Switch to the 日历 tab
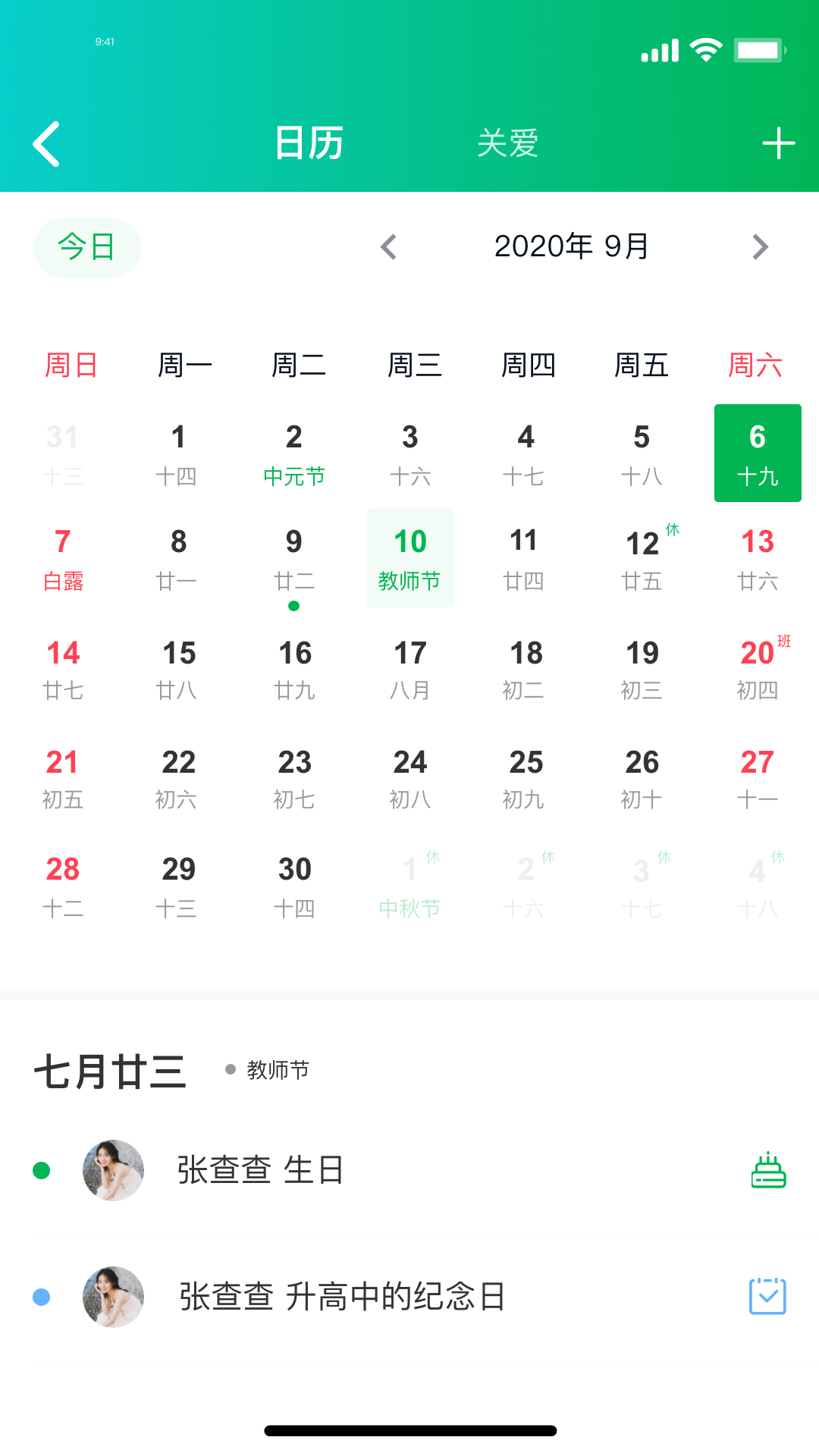Image resolution: width=819 pixels, height=1456 pixels. pos(309,143)
